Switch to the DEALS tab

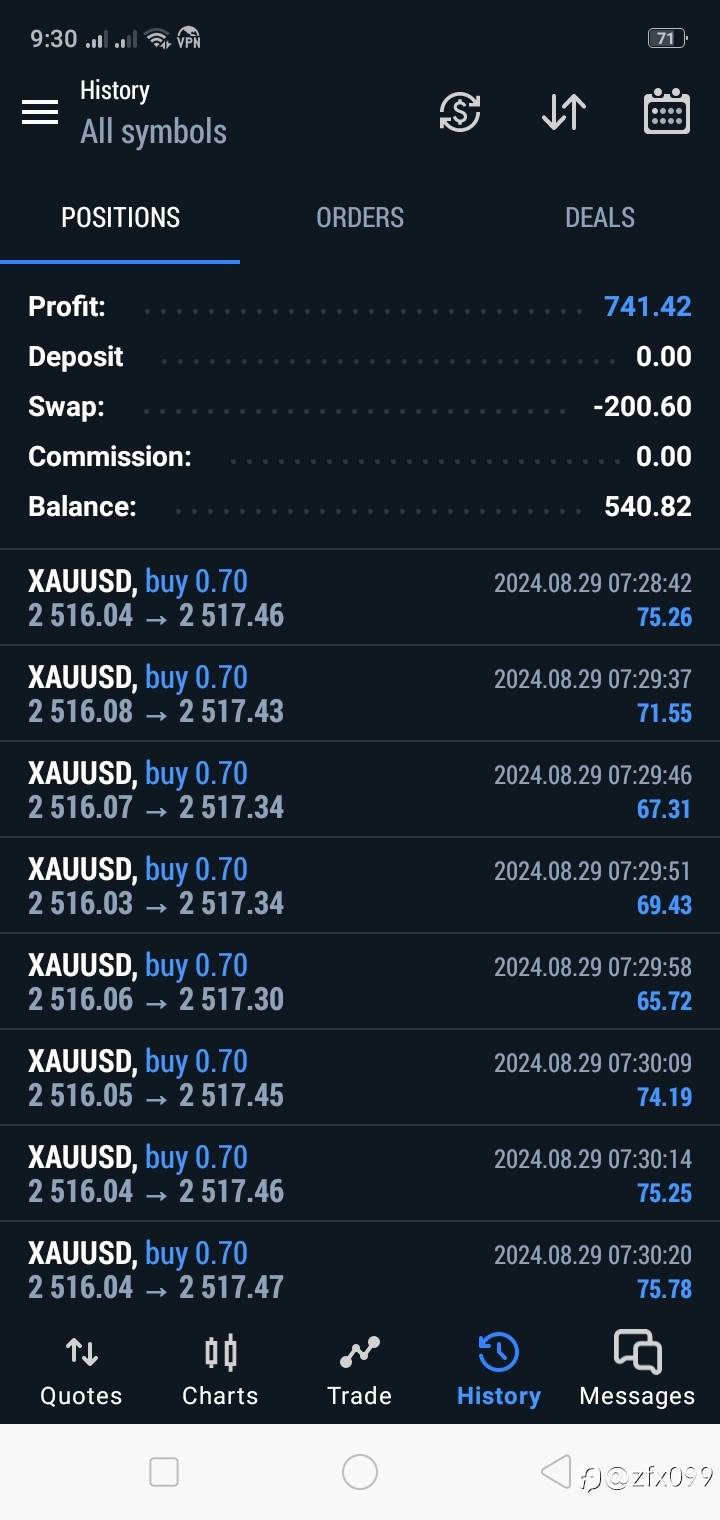[x=600, y=218]
